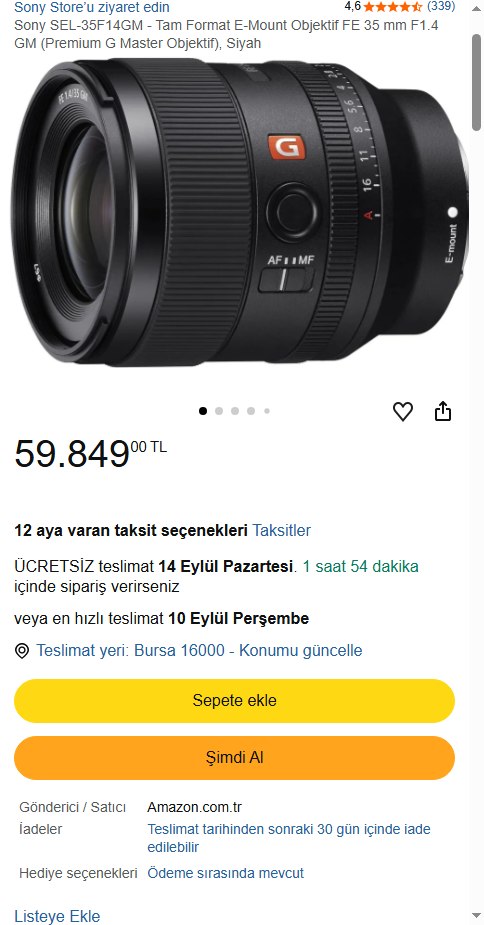
Task: Add the lens to favorites with the heart icon
Action: [x=403, y=411]
